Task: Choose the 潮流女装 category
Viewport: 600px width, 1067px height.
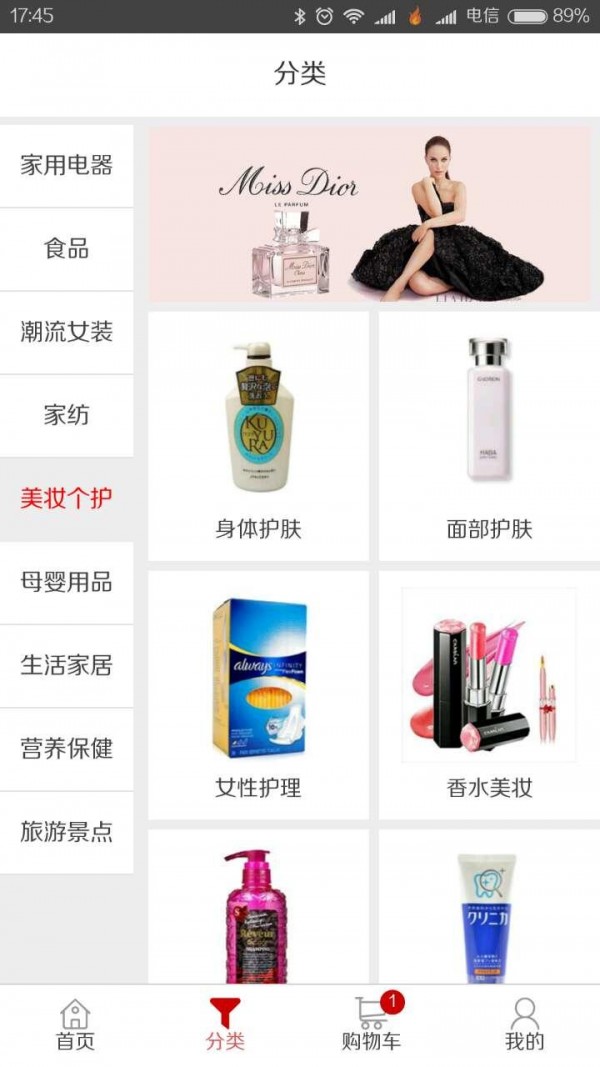Action: coord(66,332)
